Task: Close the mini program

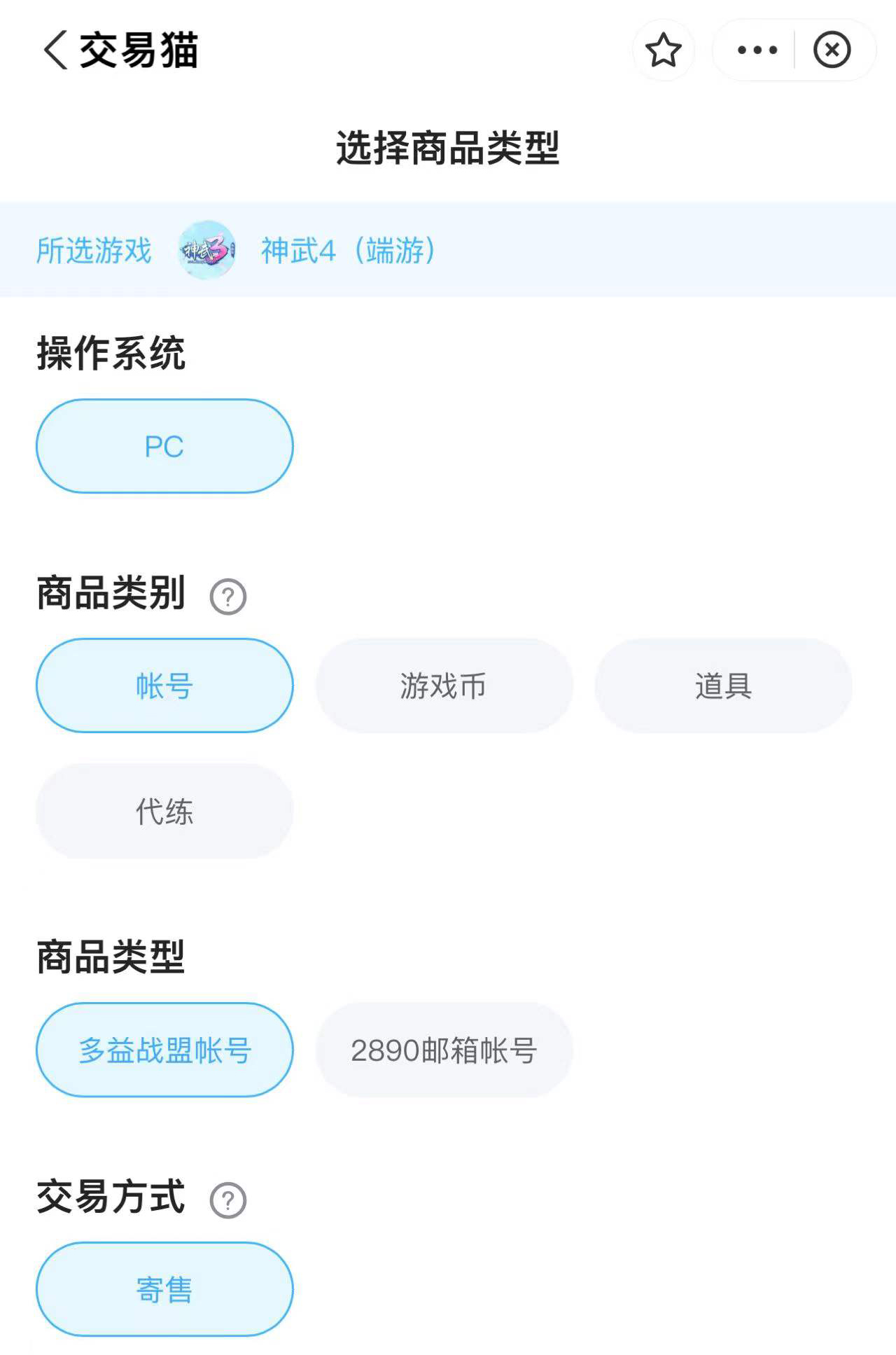Action: click(x=832, y=50)
